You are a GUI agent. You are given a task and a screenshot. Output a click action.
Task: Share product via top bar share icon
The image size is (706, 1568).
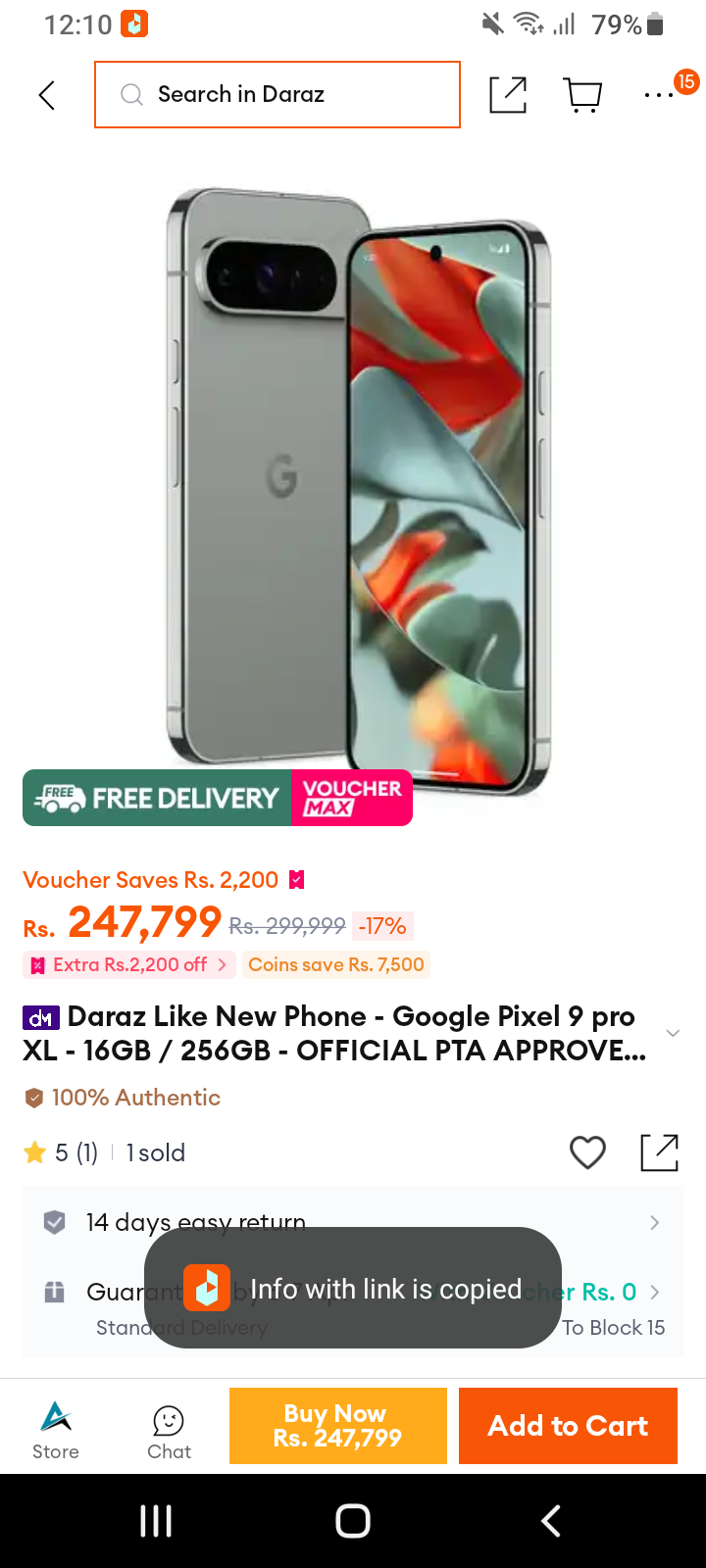(508, 94)
